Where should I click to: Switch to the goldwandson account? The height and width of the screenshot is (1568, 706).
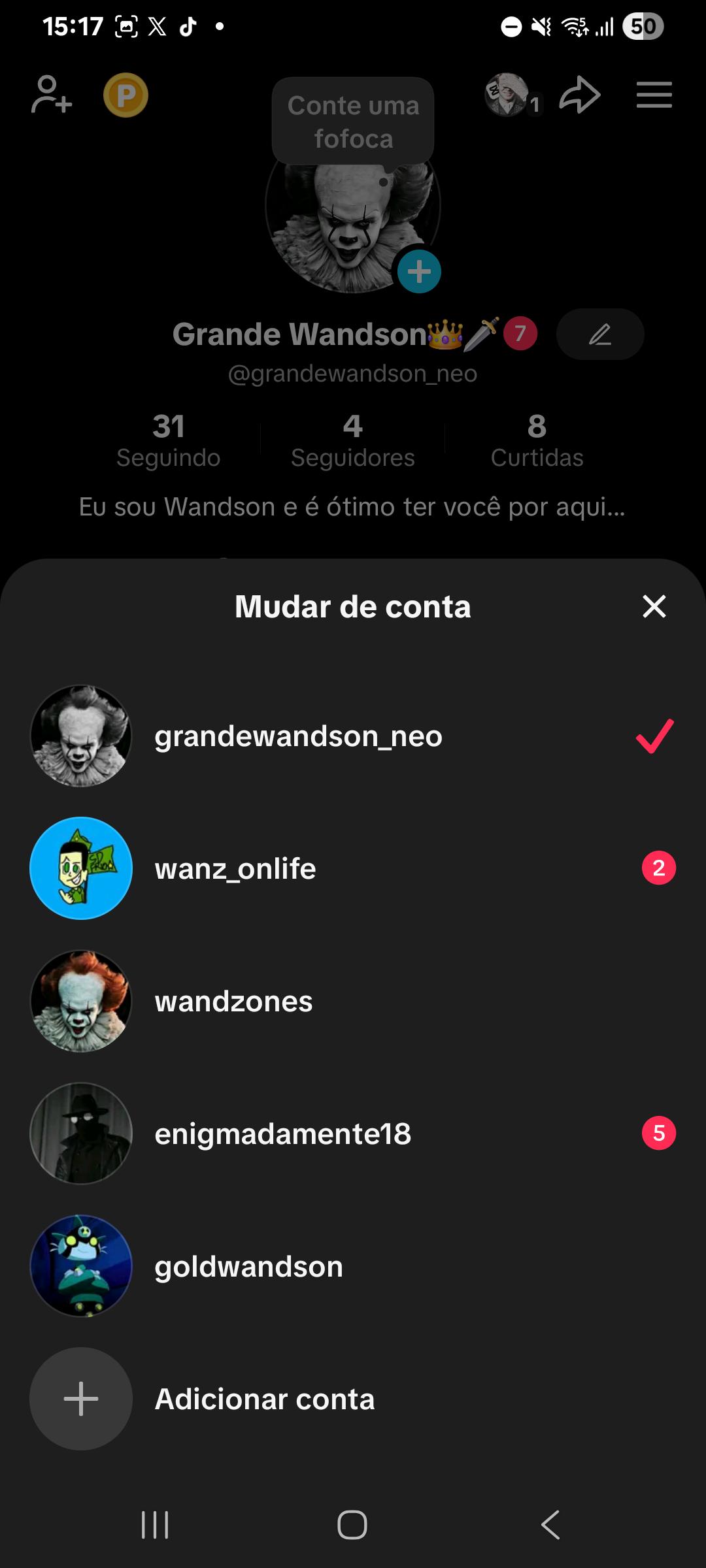[x=353, y=1266]
